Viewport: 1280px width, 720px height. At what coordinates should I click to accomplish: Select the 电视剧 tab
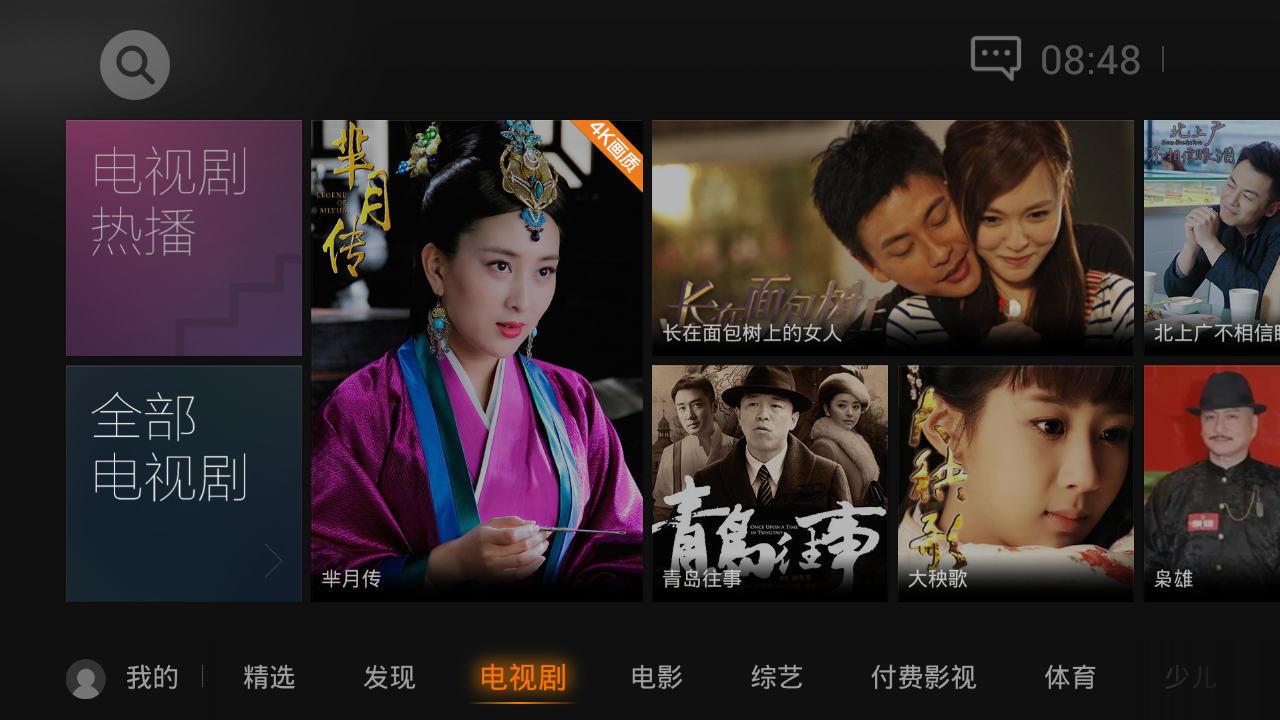click(523, 678)
